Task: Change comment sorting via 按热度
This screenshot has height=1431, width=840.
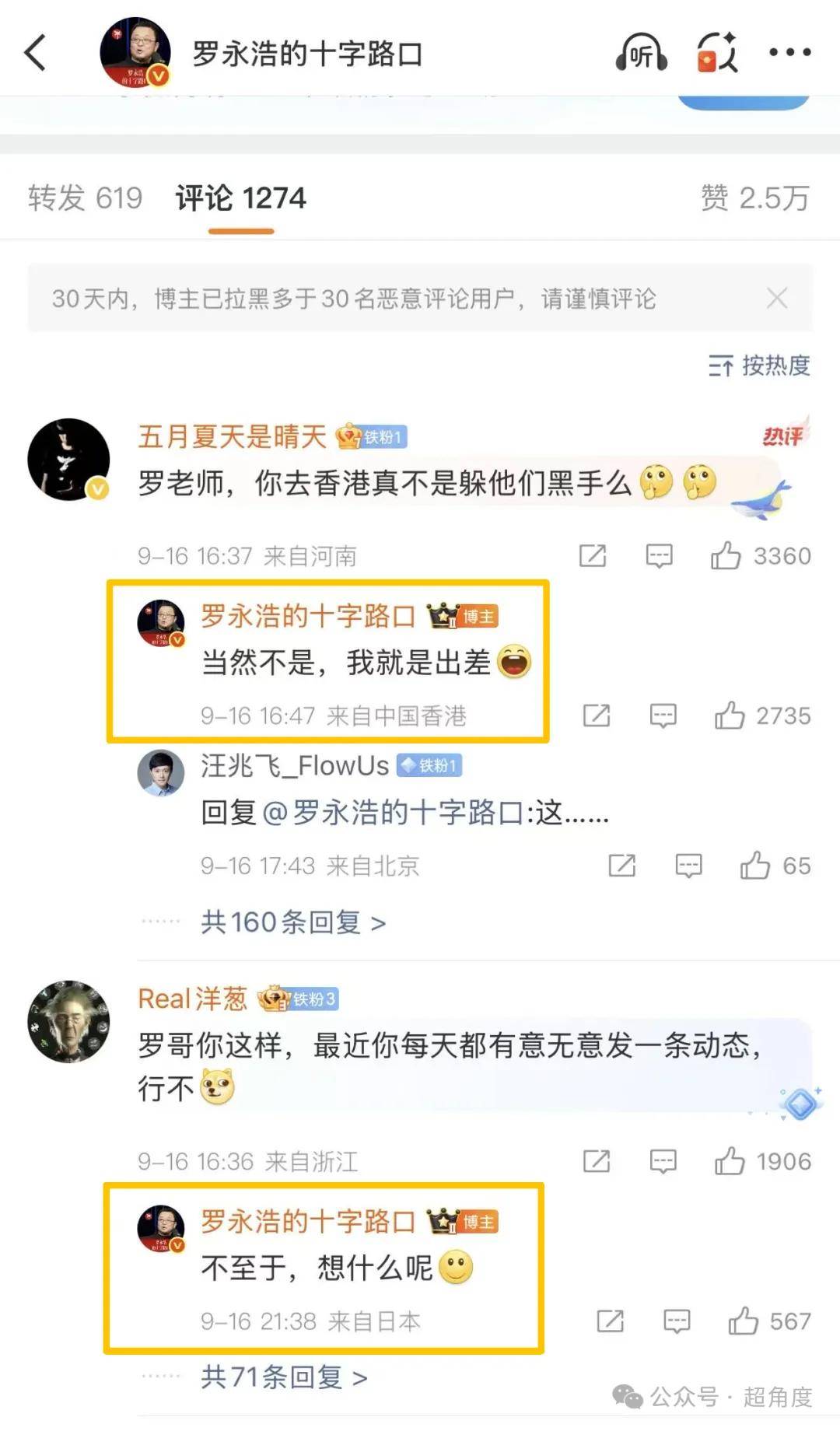Action: [759, 365]
